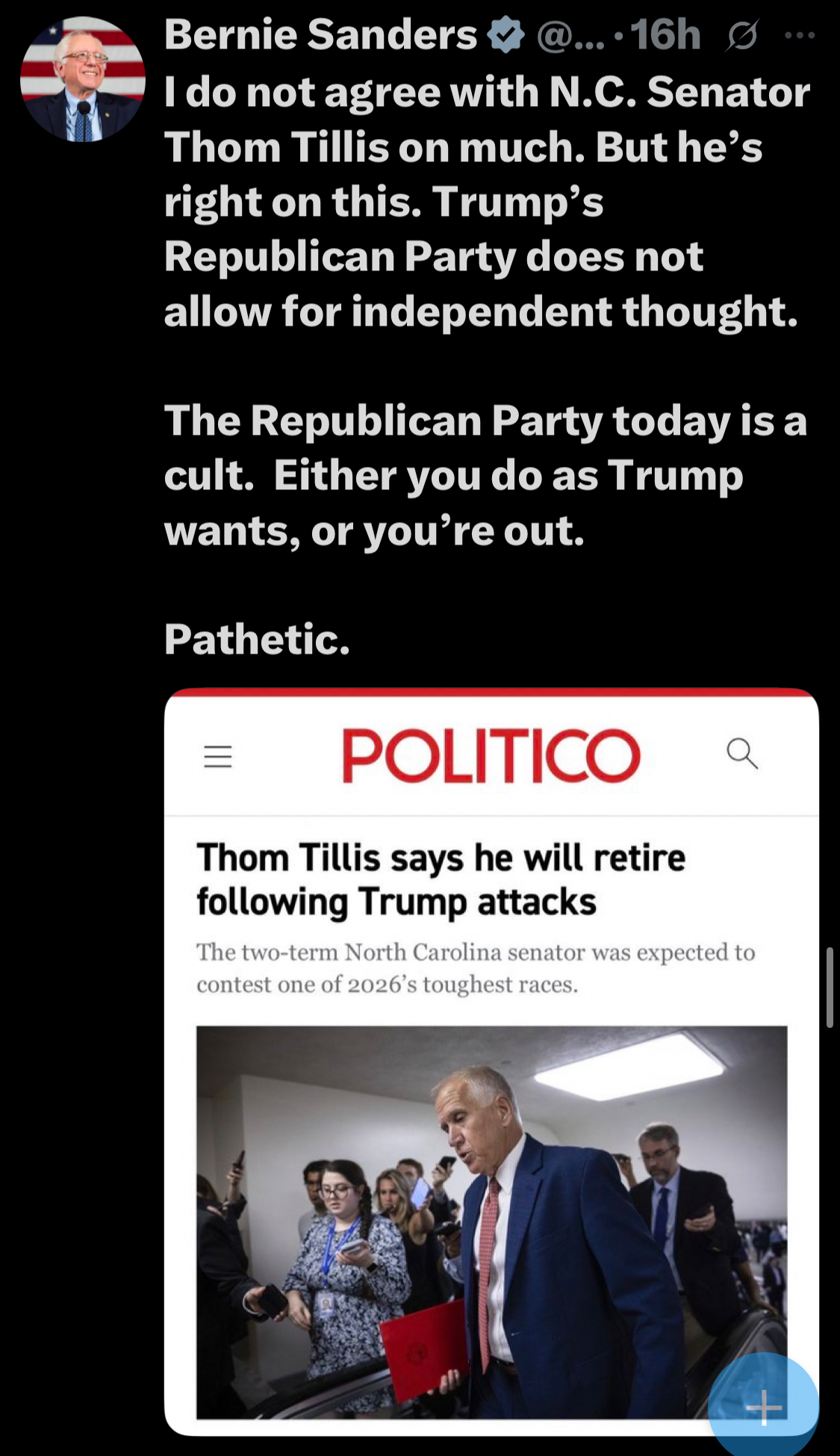Open the Bernie Sanders account name
Viewport: 840px width, 1456px height.
point(320,35)
